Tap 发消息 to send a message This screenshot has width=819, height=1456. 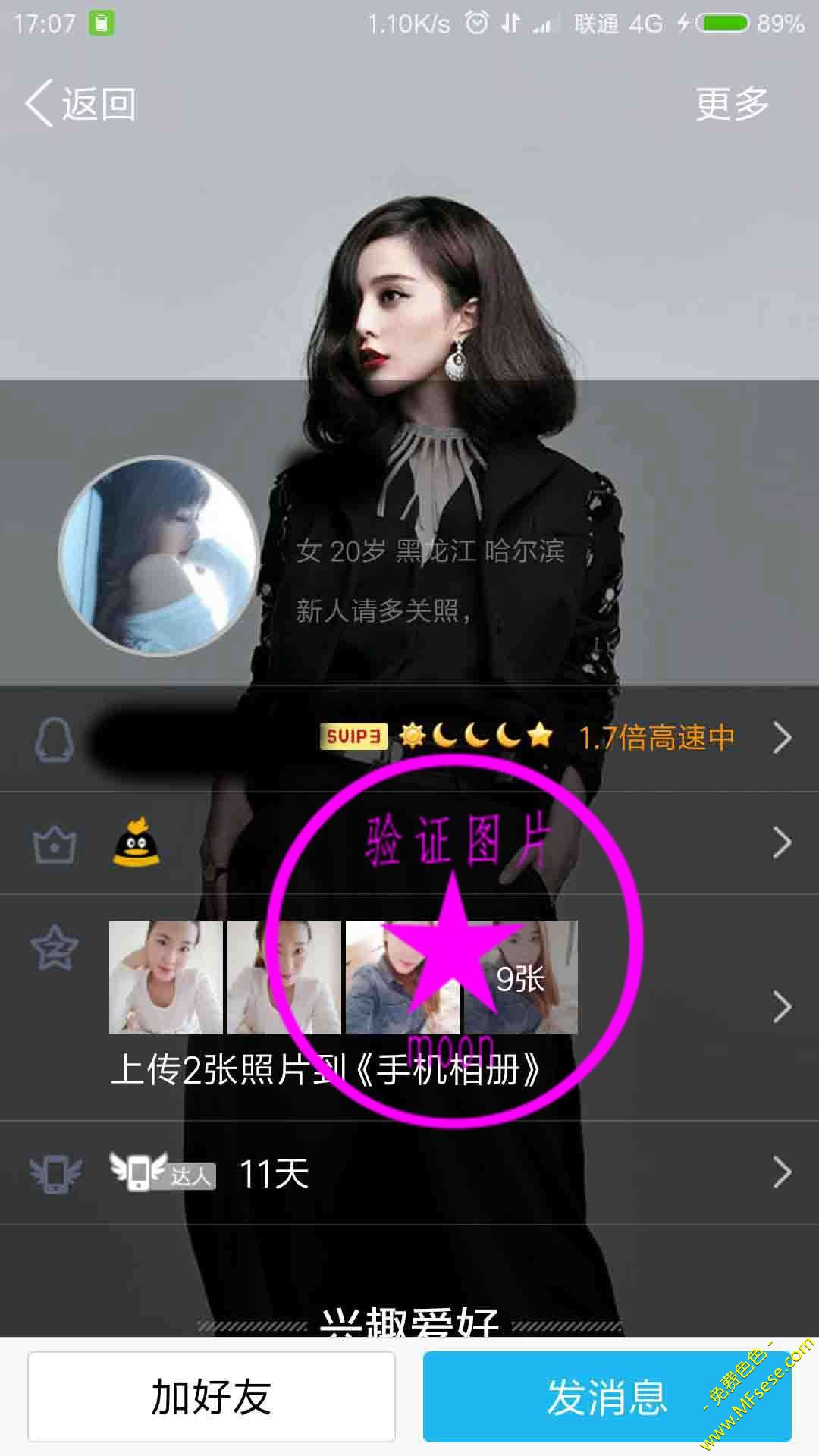point(607,1396)
